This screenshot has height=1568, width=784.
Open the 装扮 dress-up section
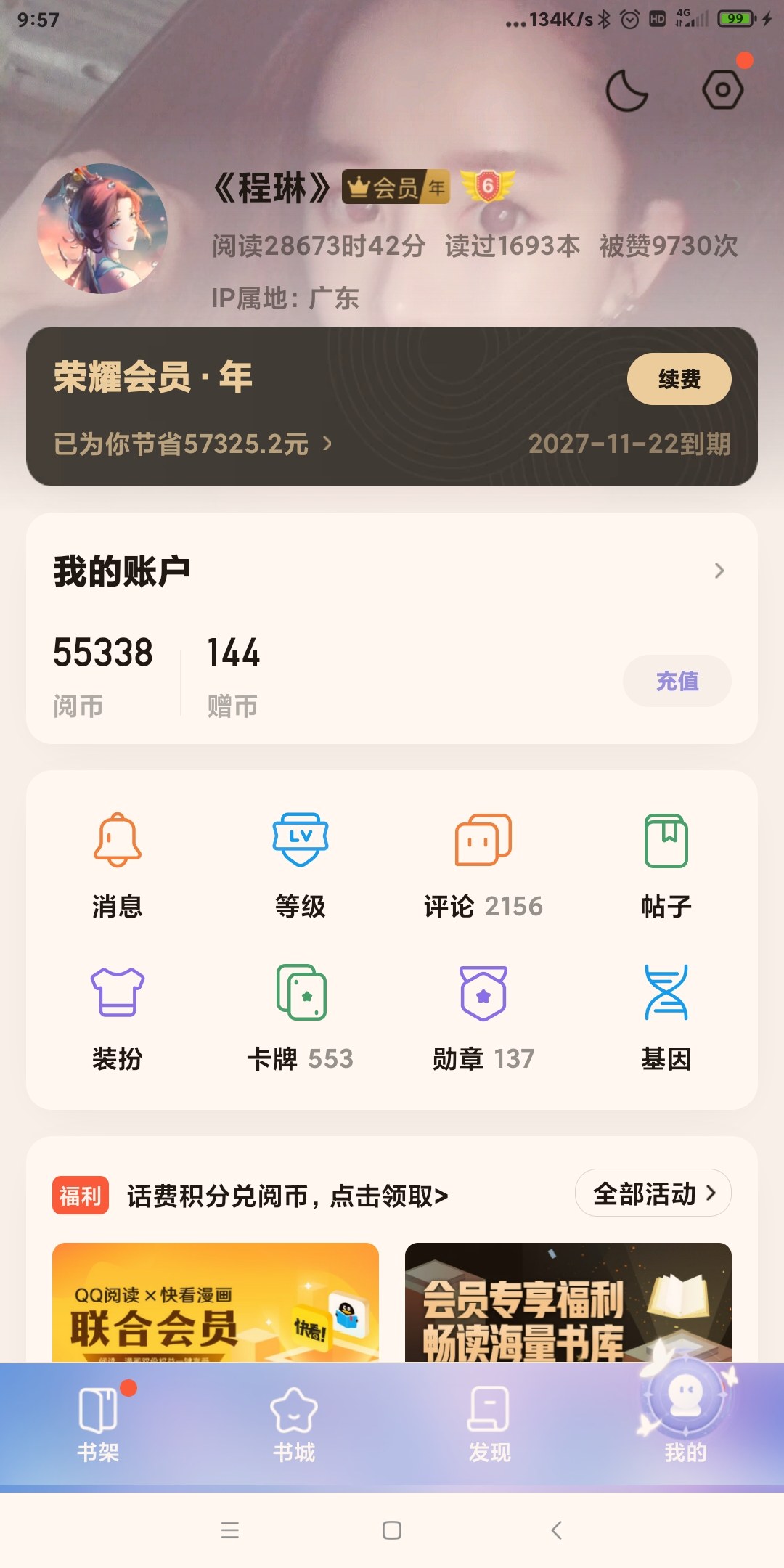(x=118, y=1017)
